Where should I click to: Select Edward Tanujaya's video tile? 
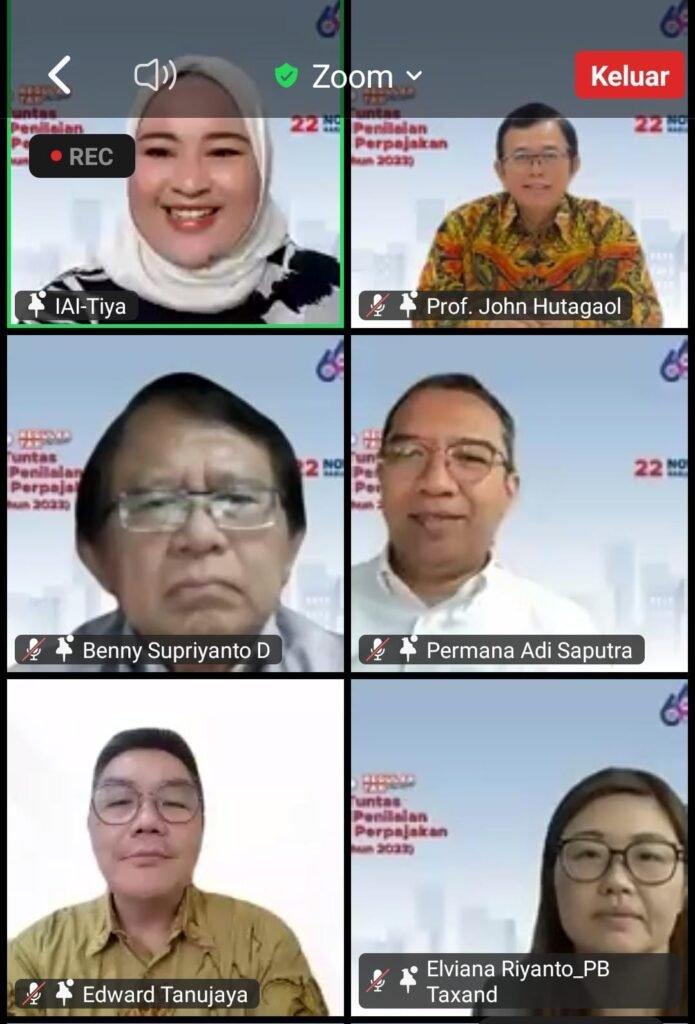tap(176, 850)
